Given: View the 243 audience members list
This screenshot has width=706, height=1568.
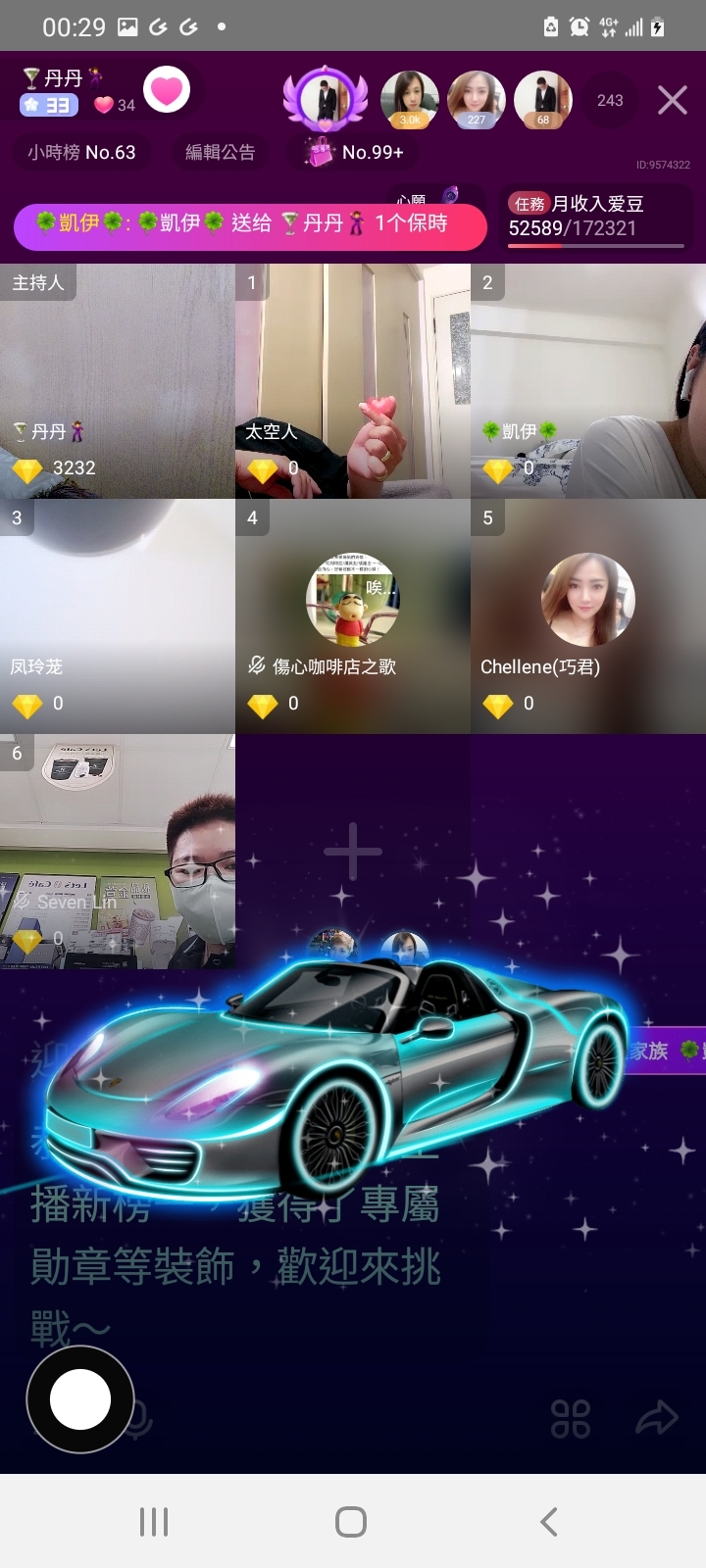Looking at the screenshot, I should pos(610,100).
